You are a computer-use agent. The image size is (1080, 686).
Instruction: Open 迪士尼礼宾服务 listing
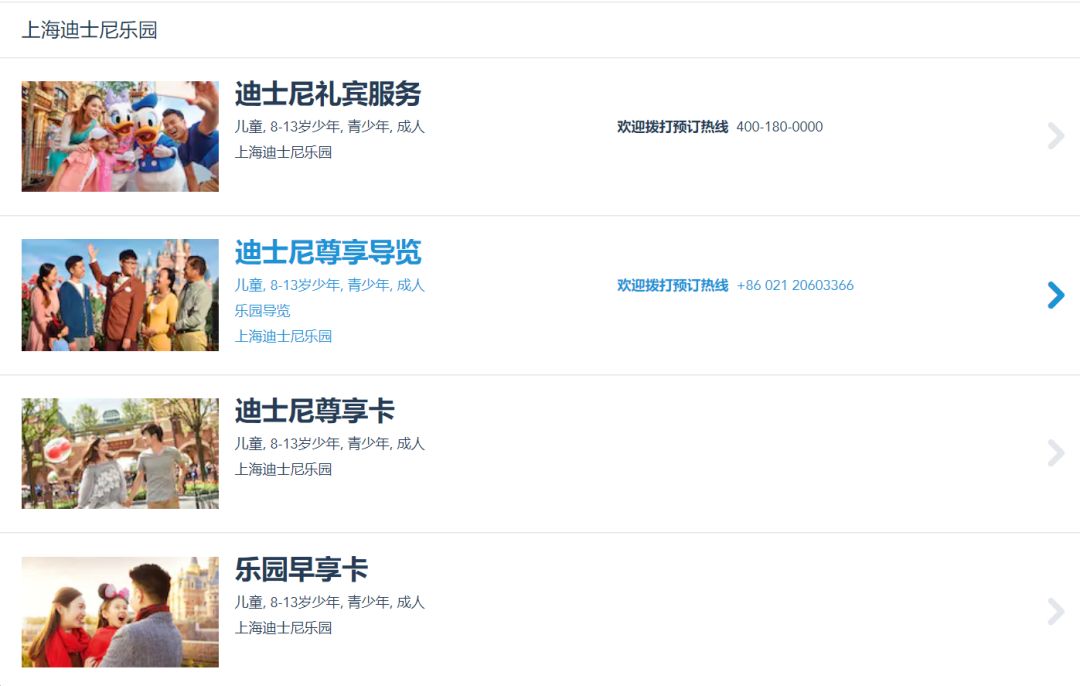click(x=328, y=94)
